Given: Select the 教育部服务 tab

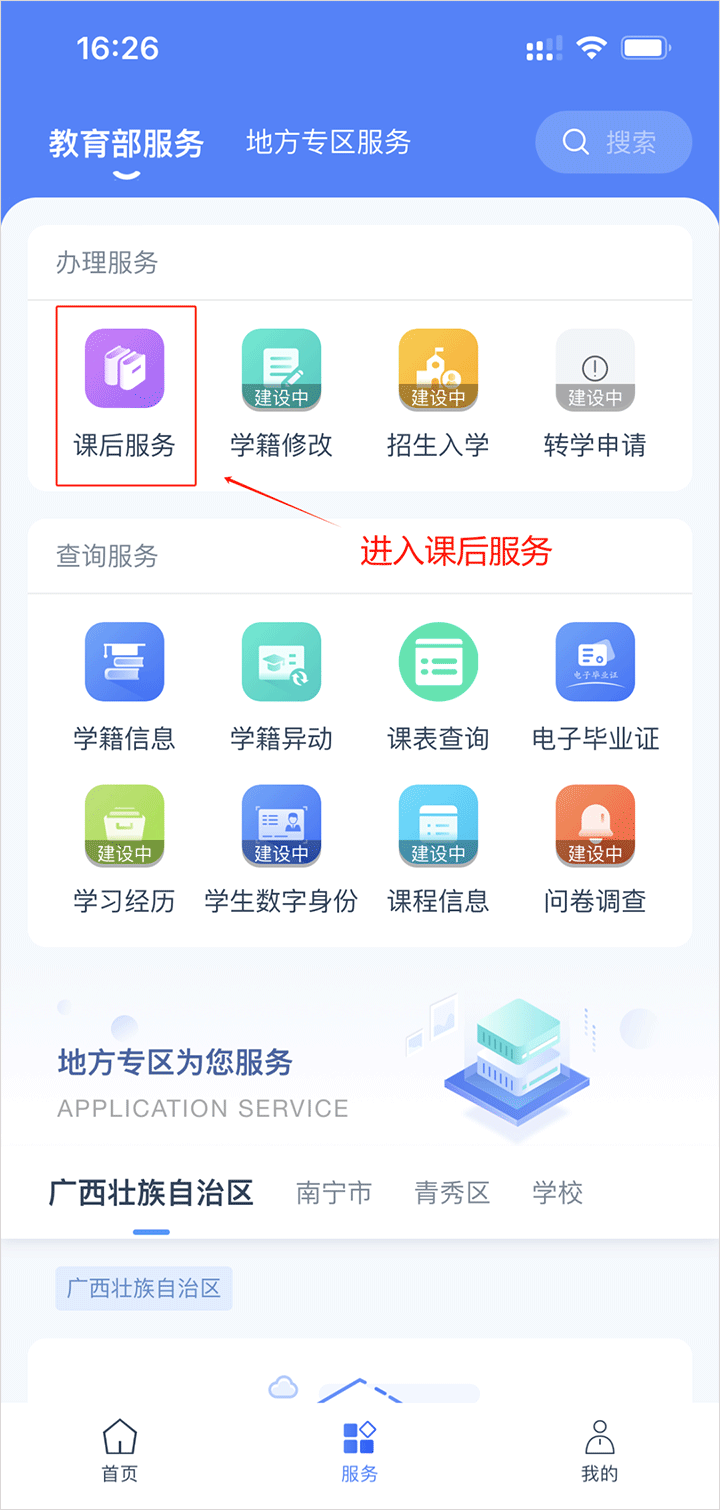Looking at the screenshot, I should [x=126, y=143].
